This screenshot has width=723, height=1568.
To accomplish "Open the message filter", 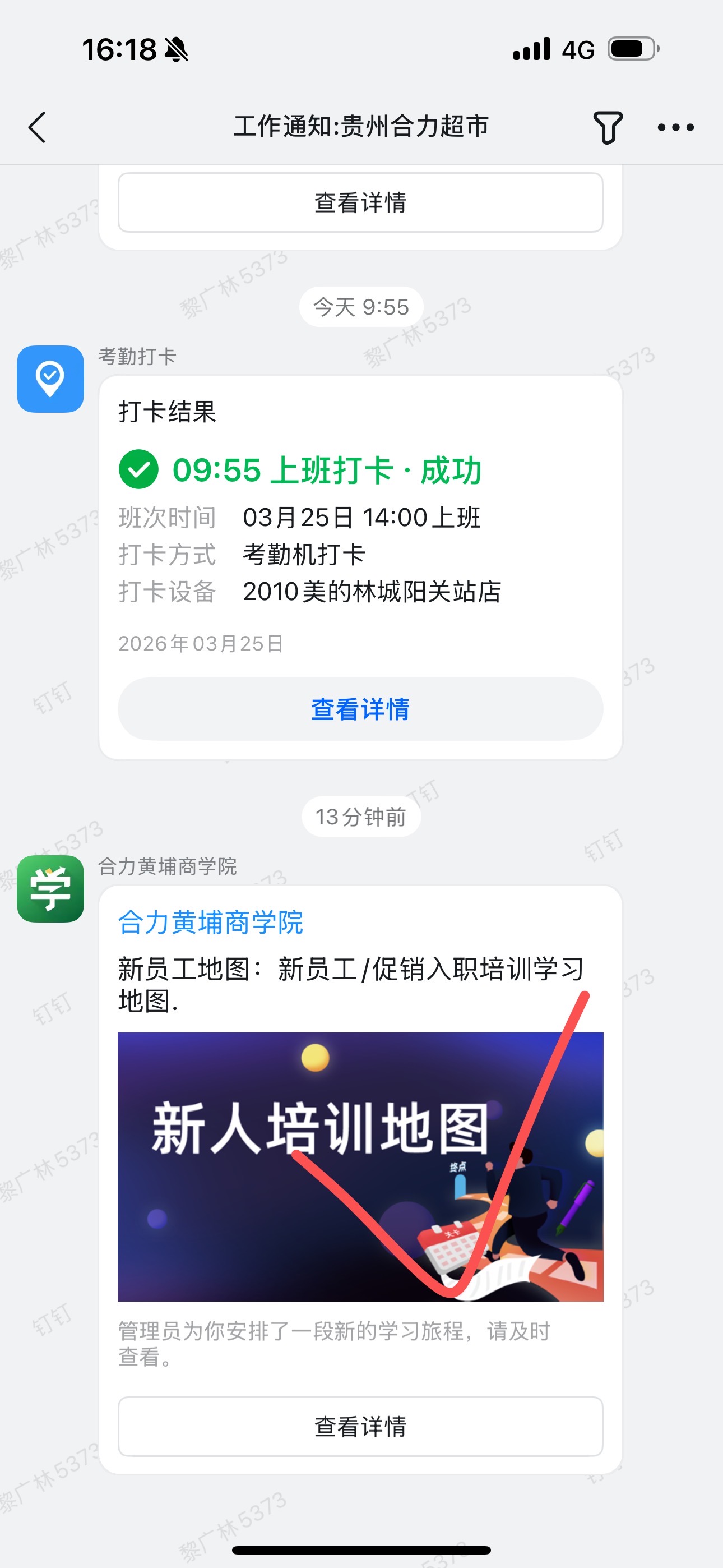I will [x=608, y=127].
